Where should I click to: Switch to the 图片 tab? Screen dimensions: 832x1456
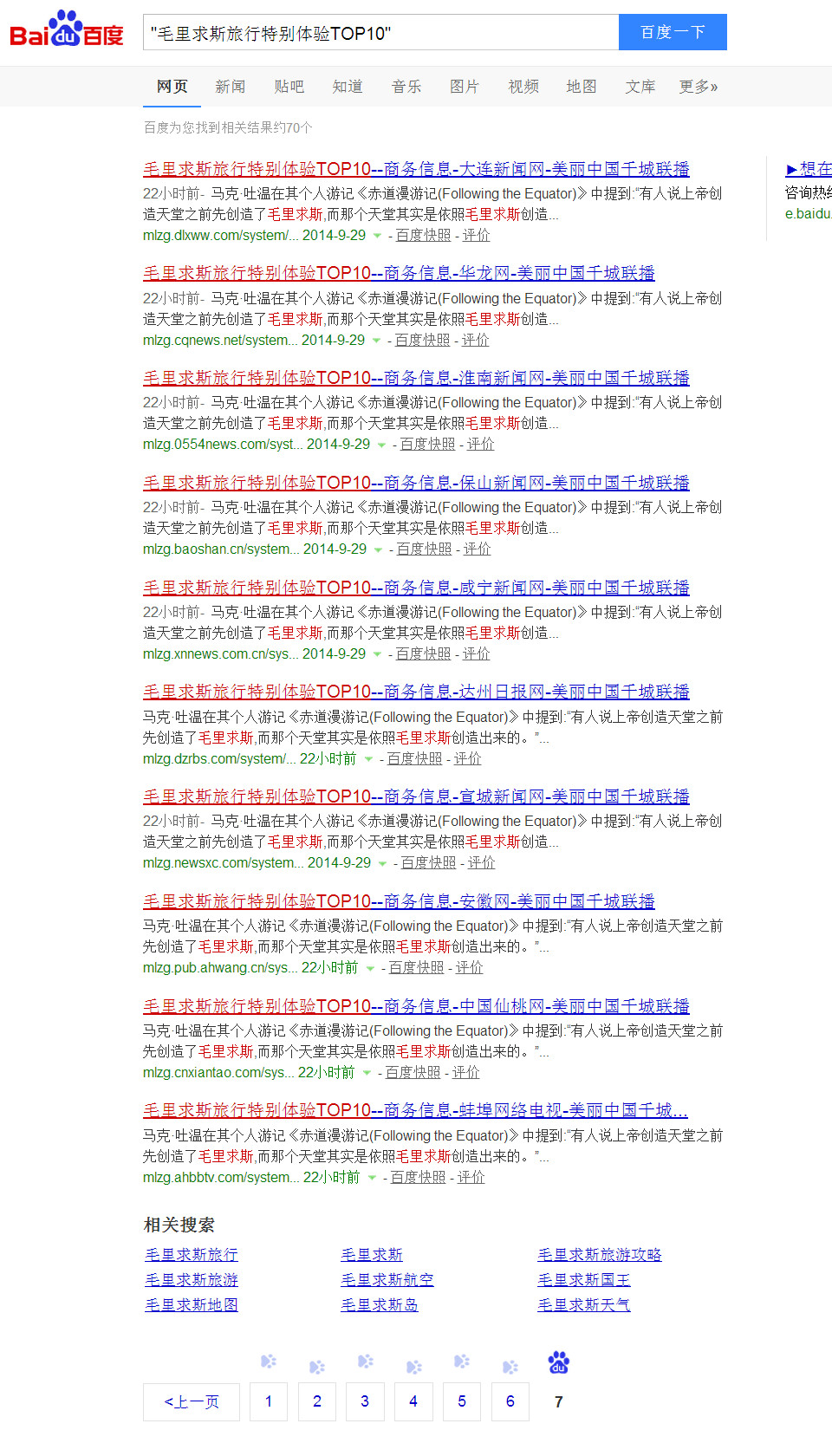click(465, 87)
